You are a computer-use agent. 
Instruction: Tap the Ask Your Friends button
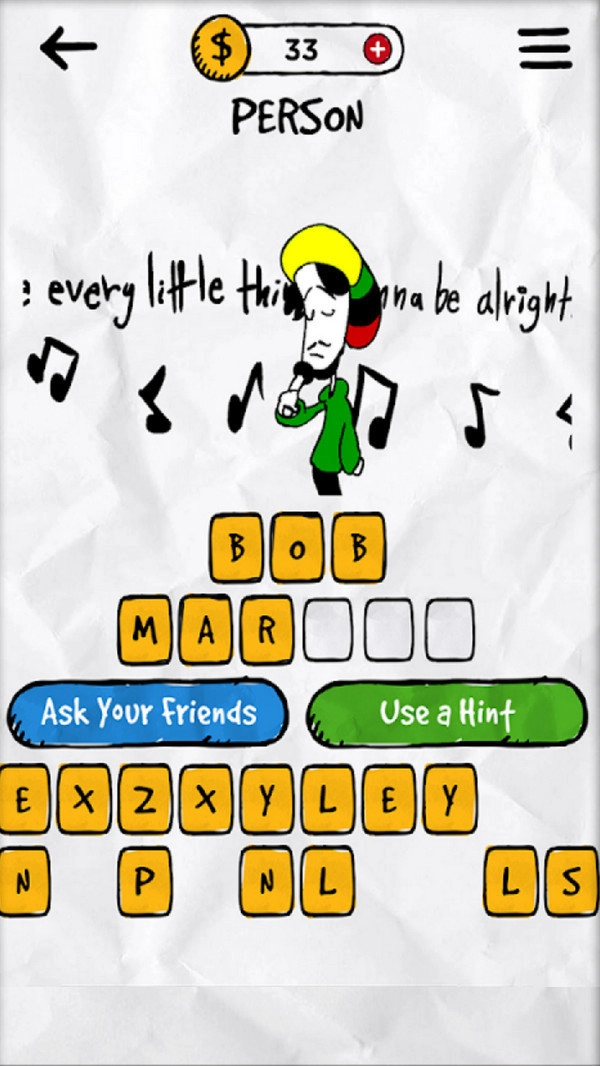tap(148, 713)
